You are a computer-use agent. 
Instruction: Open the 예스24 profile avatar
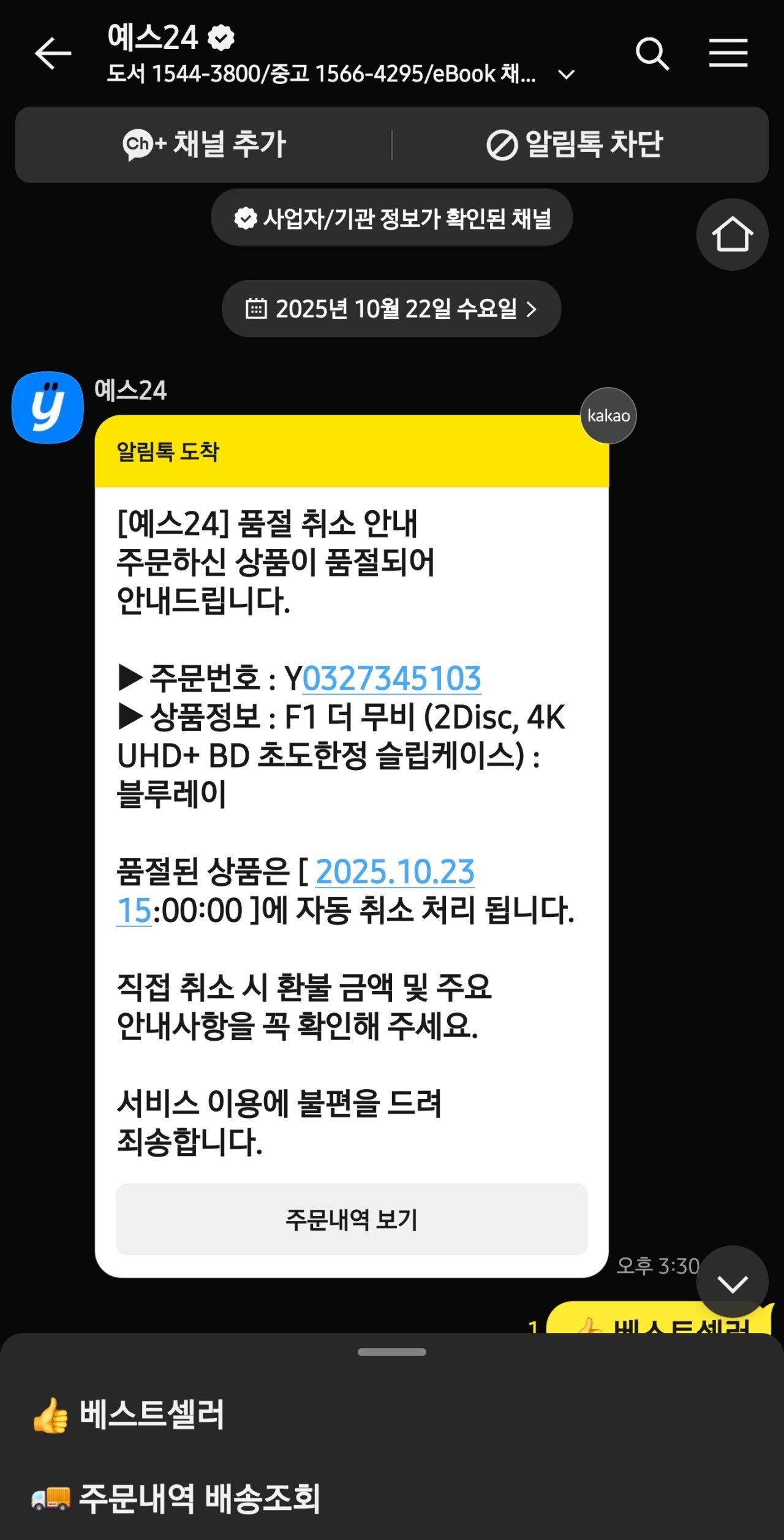(48, 407)
